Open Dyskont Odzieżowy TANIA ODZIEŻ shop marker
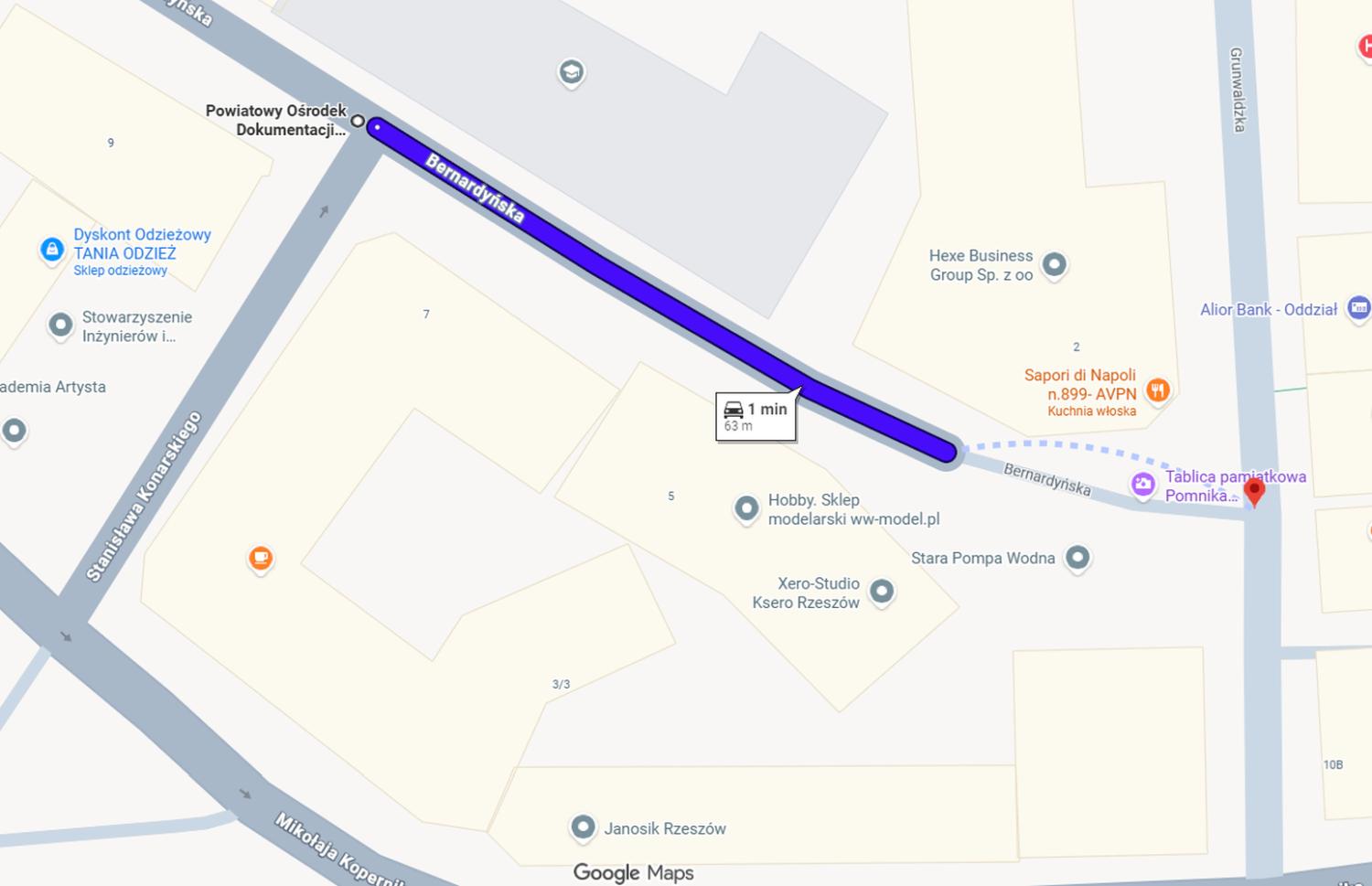1372x886 pixels. (52, 249)
